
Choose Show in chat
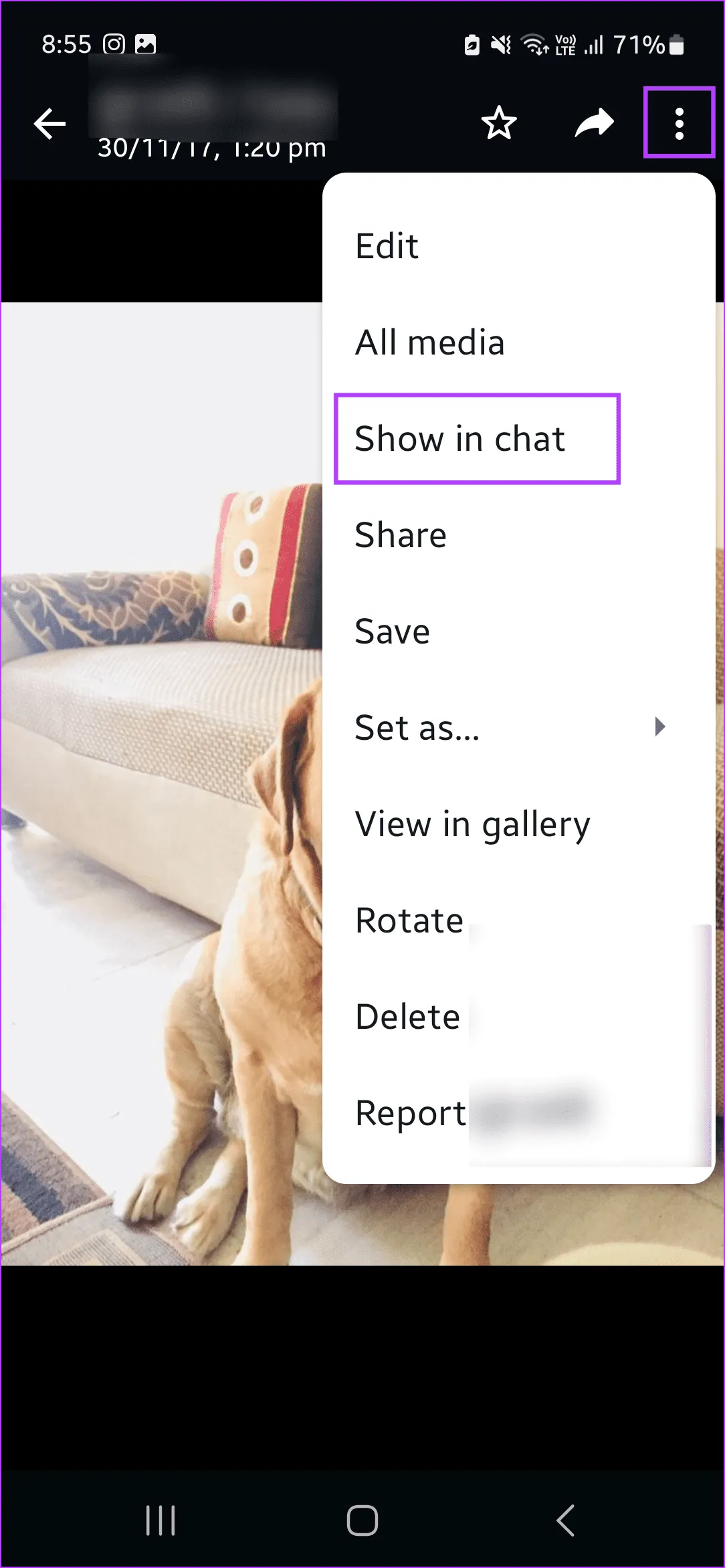[460, 439]
